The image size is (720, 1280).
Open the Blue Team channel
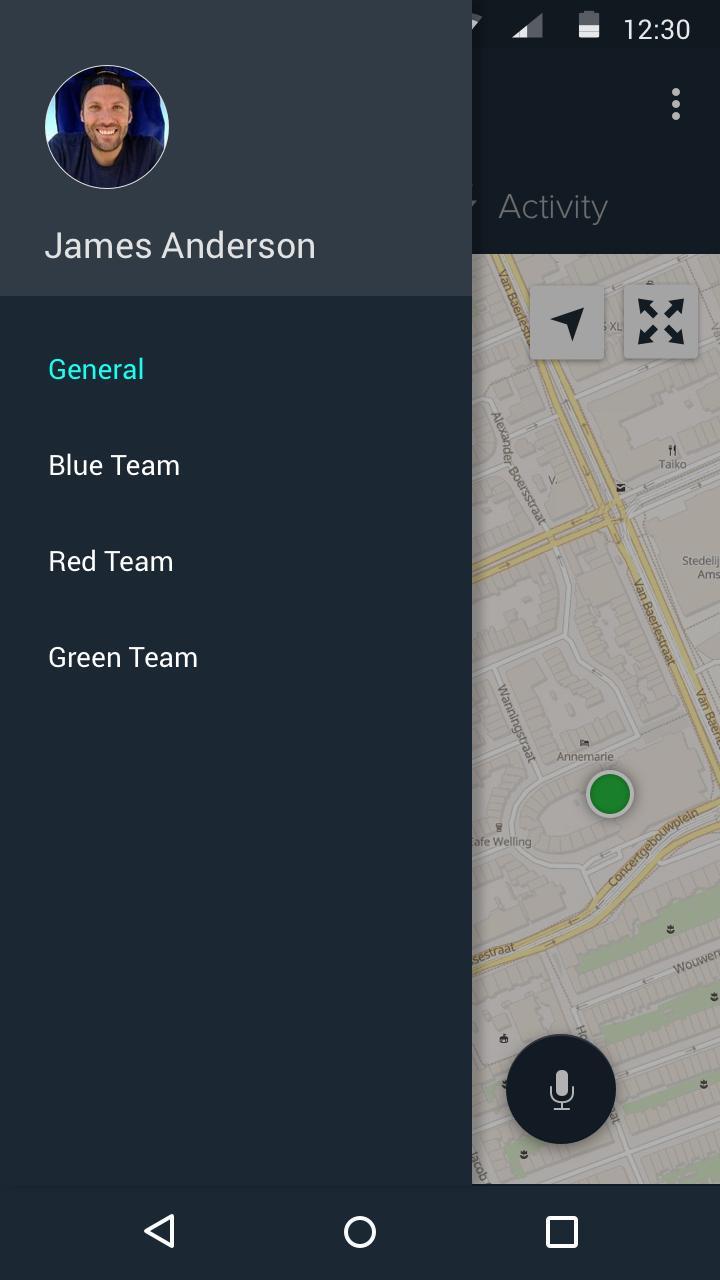tap(114, 465)
